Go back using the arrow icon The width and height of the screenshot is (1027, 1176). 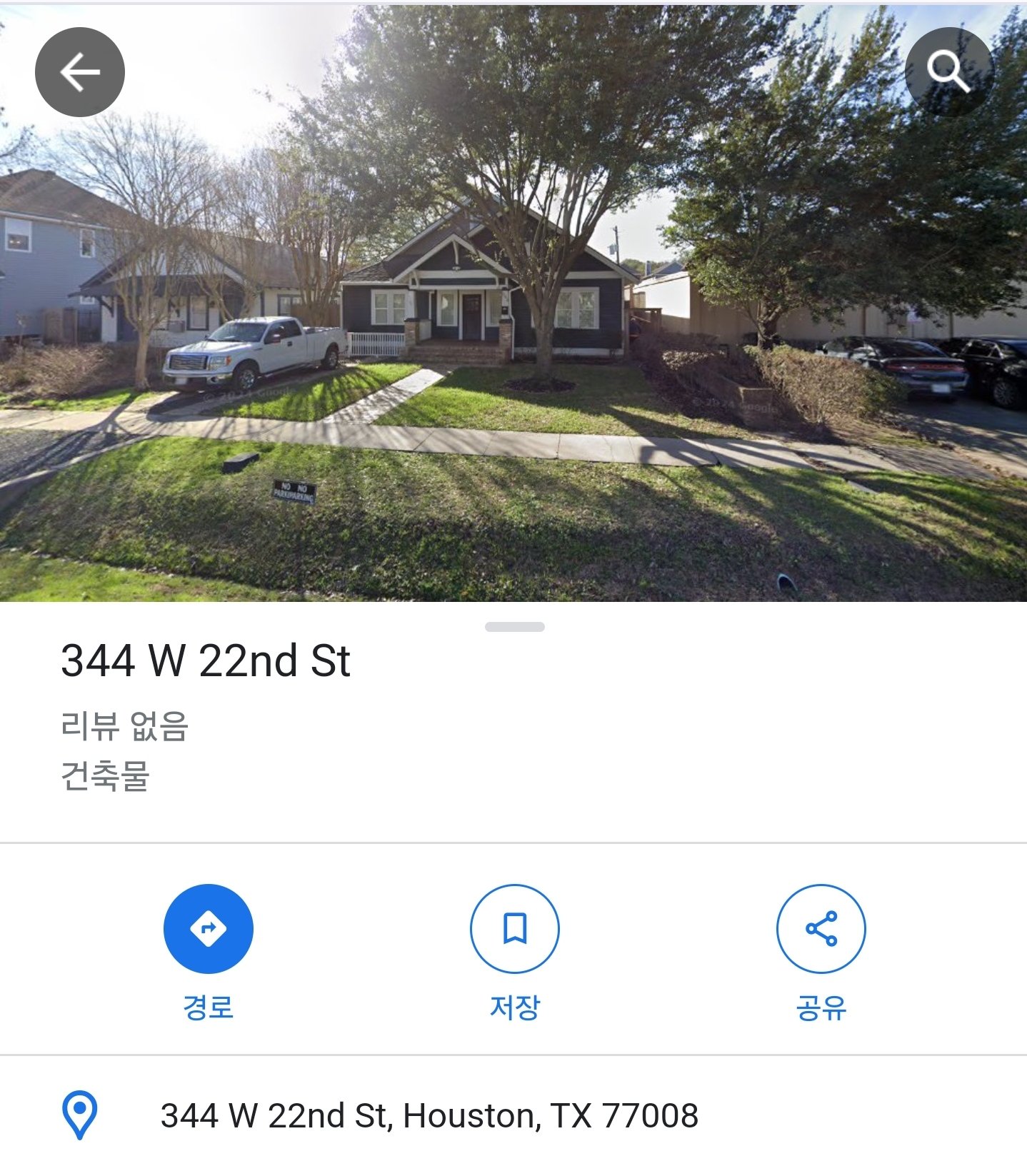point(80,72)
